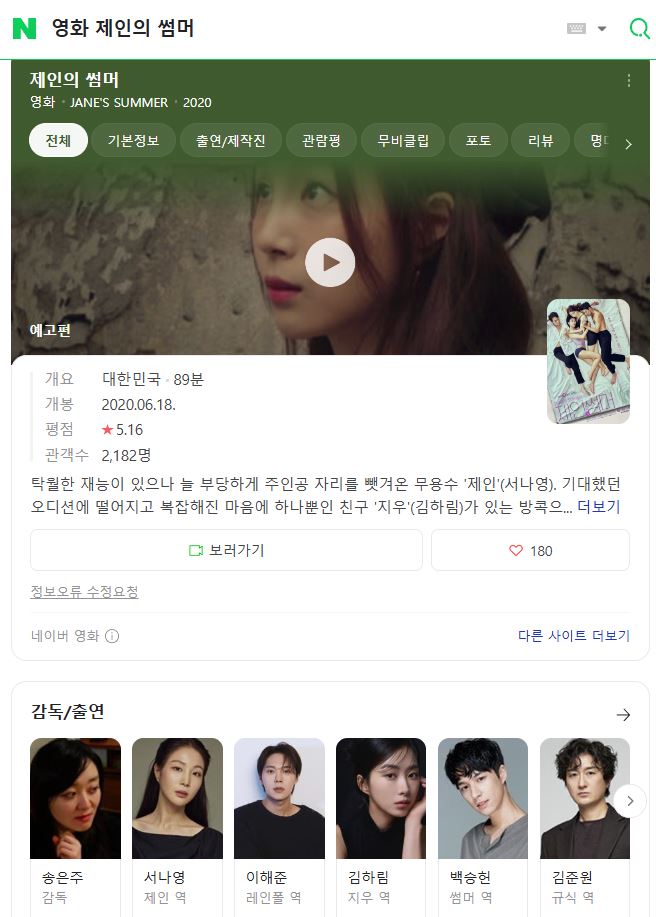Play the 예고편 trailer video
This screenshot has width=656, height=917.
pos(330,263)
